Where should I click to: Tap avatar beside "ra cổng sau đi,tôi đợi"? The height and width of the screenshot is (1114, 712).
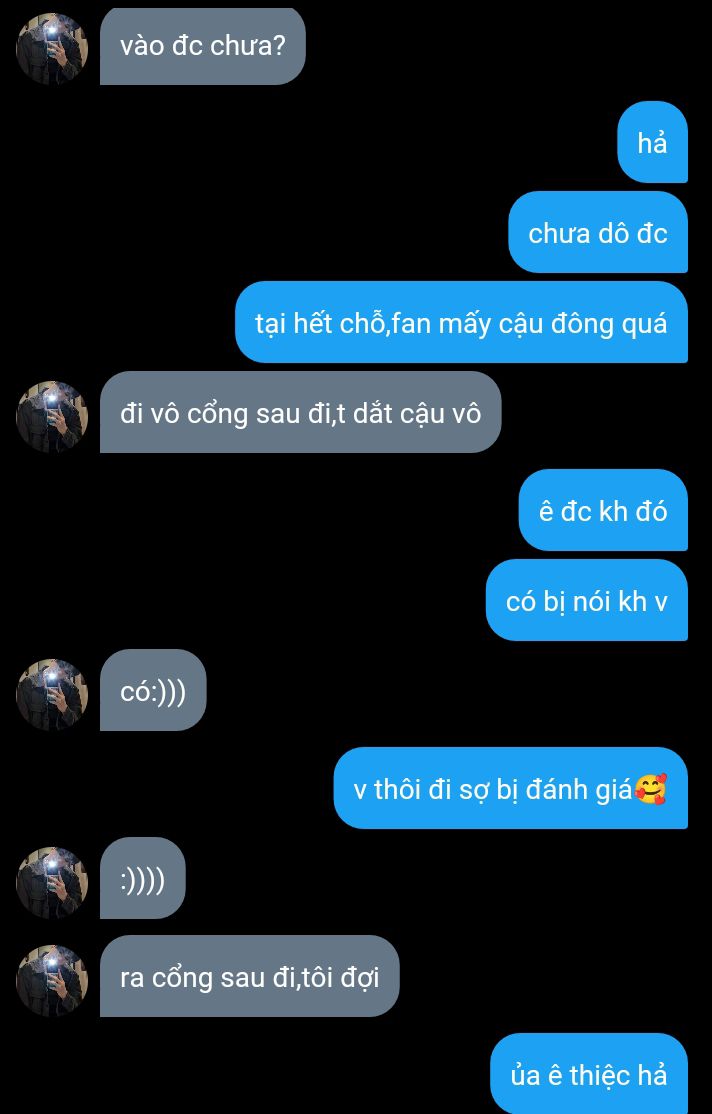tap(52, 980)
